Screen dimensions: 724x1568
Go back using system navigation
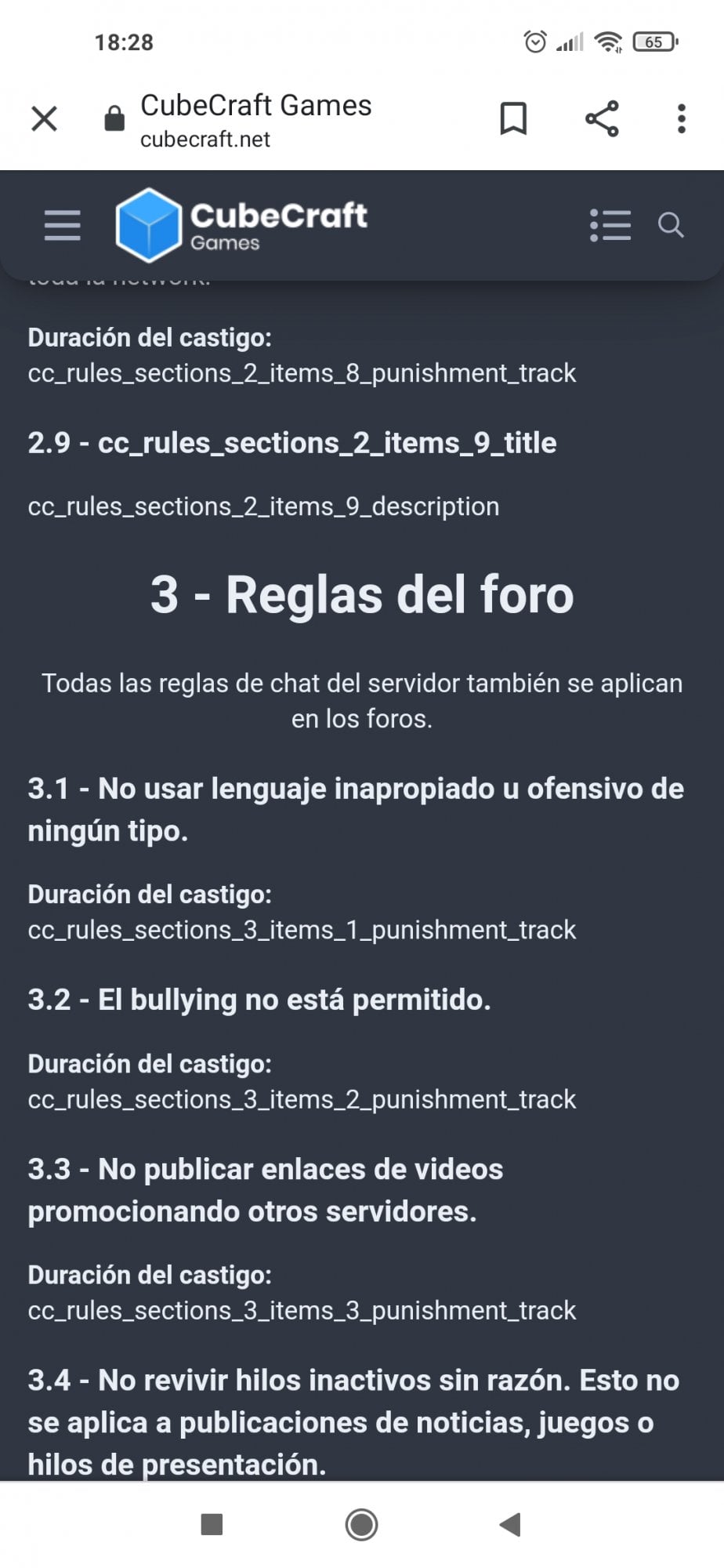[x=510, y=1525]
